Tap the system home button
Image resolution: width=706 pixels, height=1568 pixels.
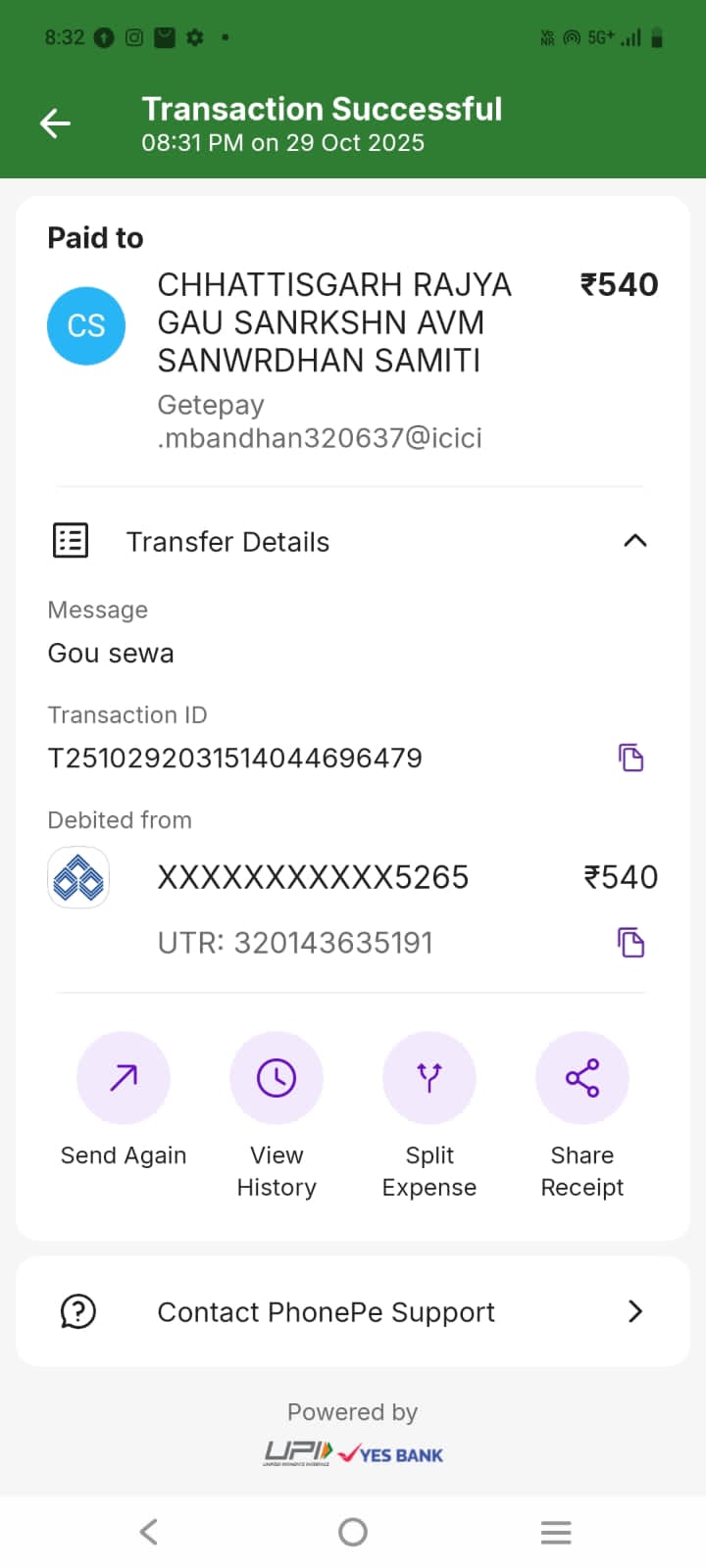353,1532
